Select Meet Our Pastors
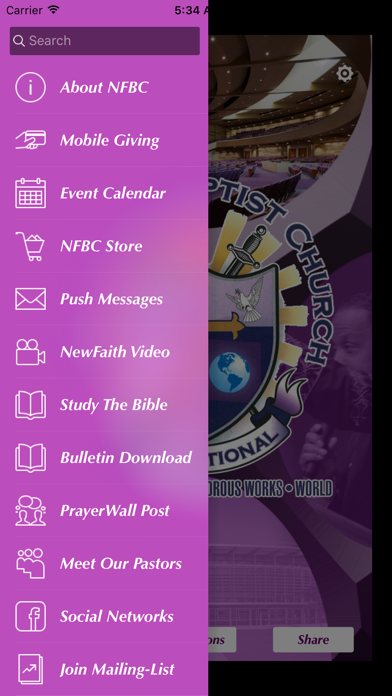The height and width of the screenshot is (696, 392). [104, 563]
